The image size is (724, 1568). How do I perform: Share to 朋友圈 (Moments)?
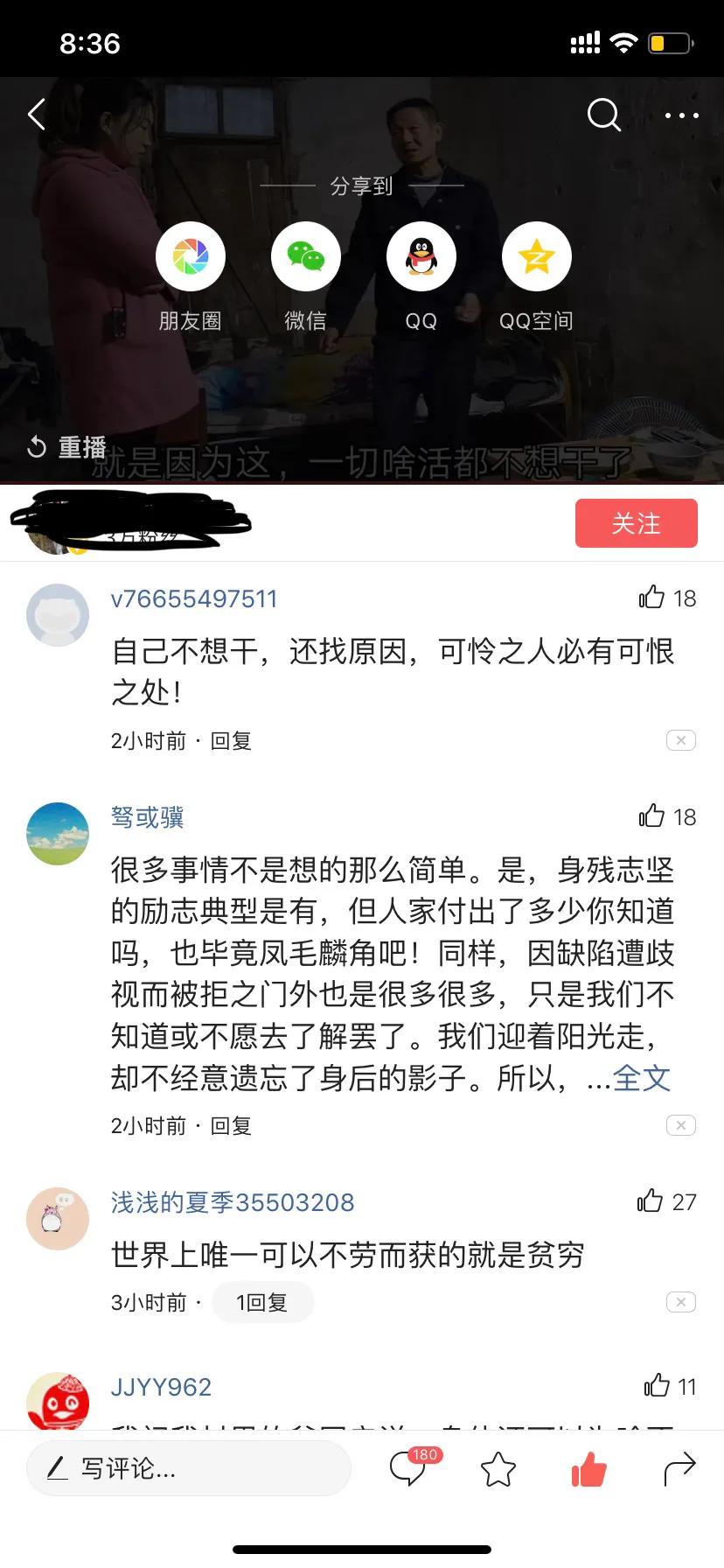[x=191, y=255]
